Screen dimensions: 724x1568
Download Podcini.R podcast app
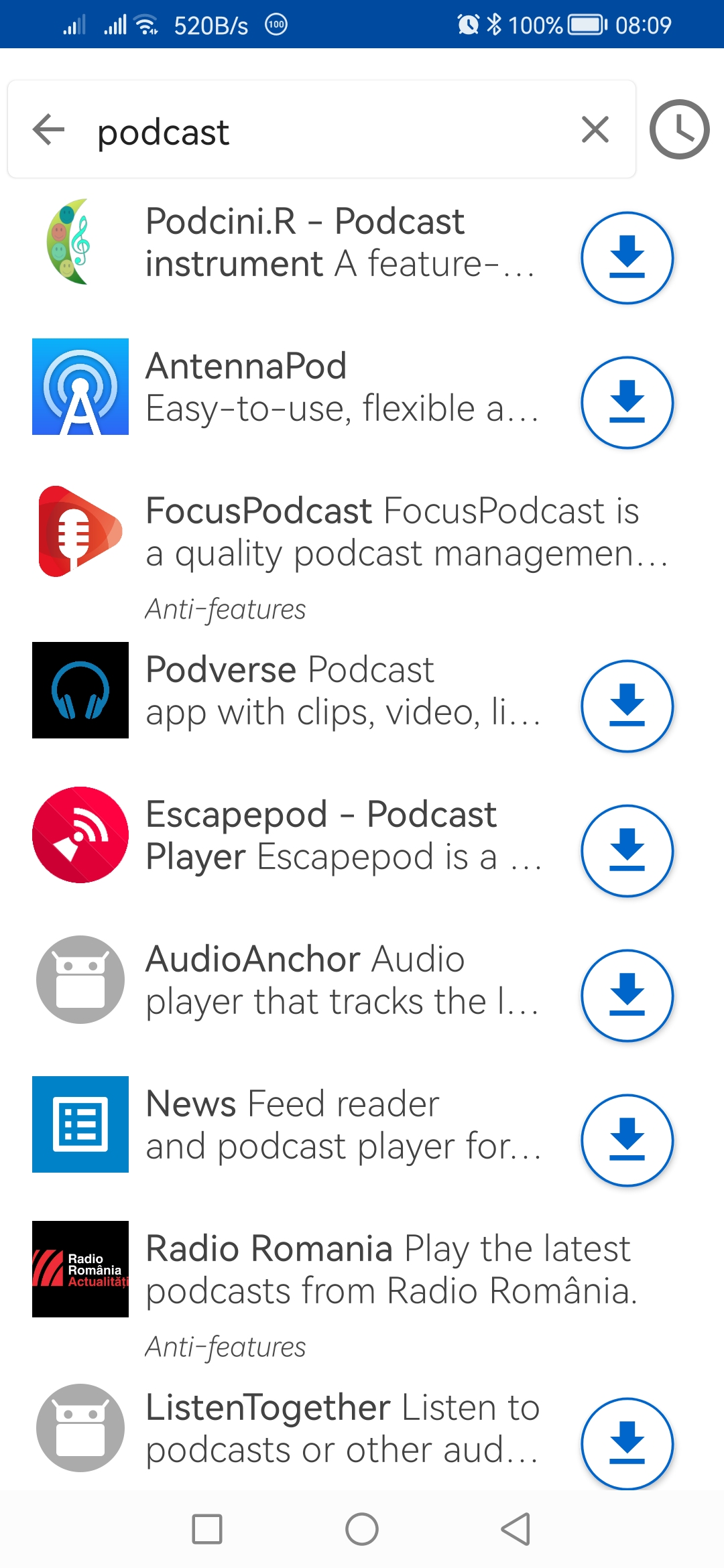(x=627, y=258)
